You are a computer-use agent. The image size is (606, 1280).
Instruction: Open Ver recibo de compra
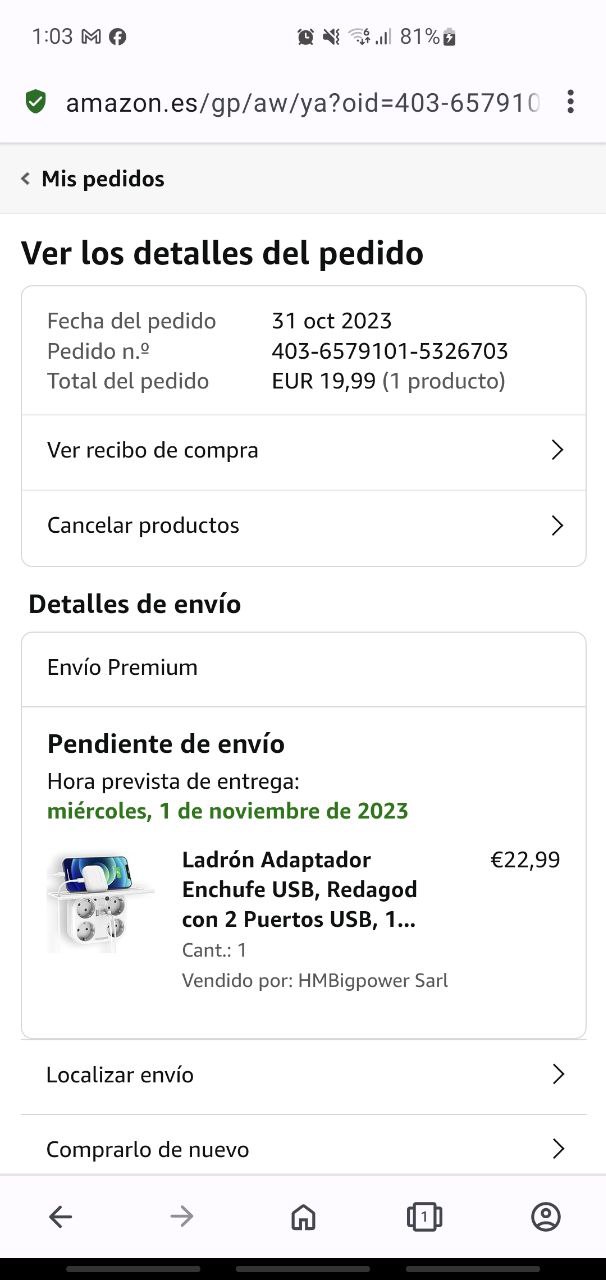point(303,451)
